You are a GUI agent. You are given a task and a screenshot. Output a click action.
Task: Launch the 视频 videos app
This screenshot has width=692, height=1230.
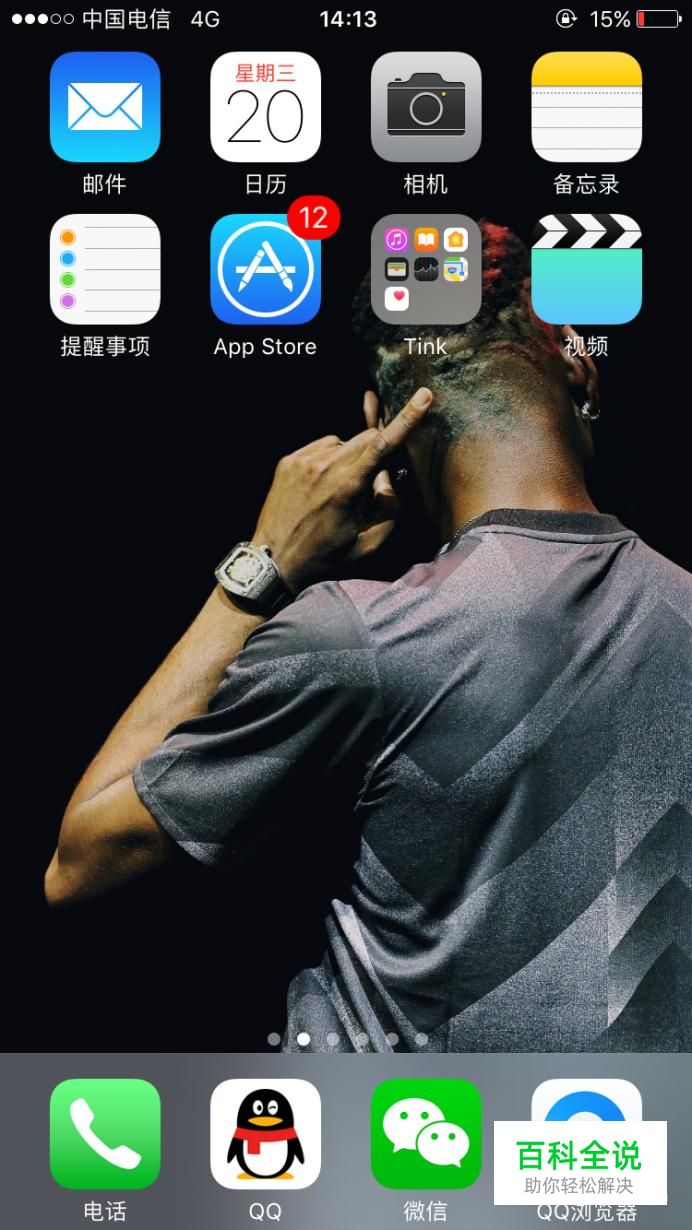[586, 269]
